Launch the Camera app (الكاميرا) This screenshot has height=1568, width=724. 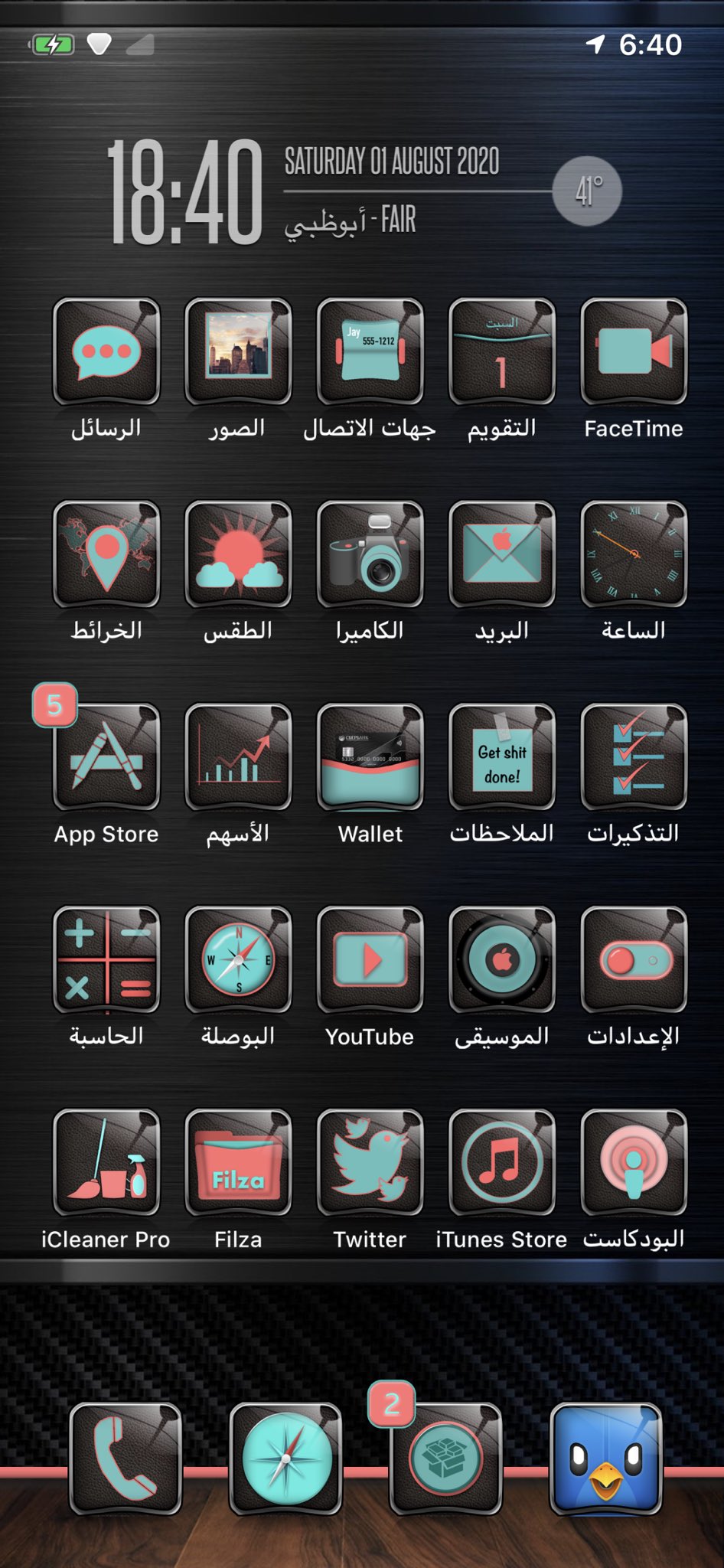pos(370,554)
